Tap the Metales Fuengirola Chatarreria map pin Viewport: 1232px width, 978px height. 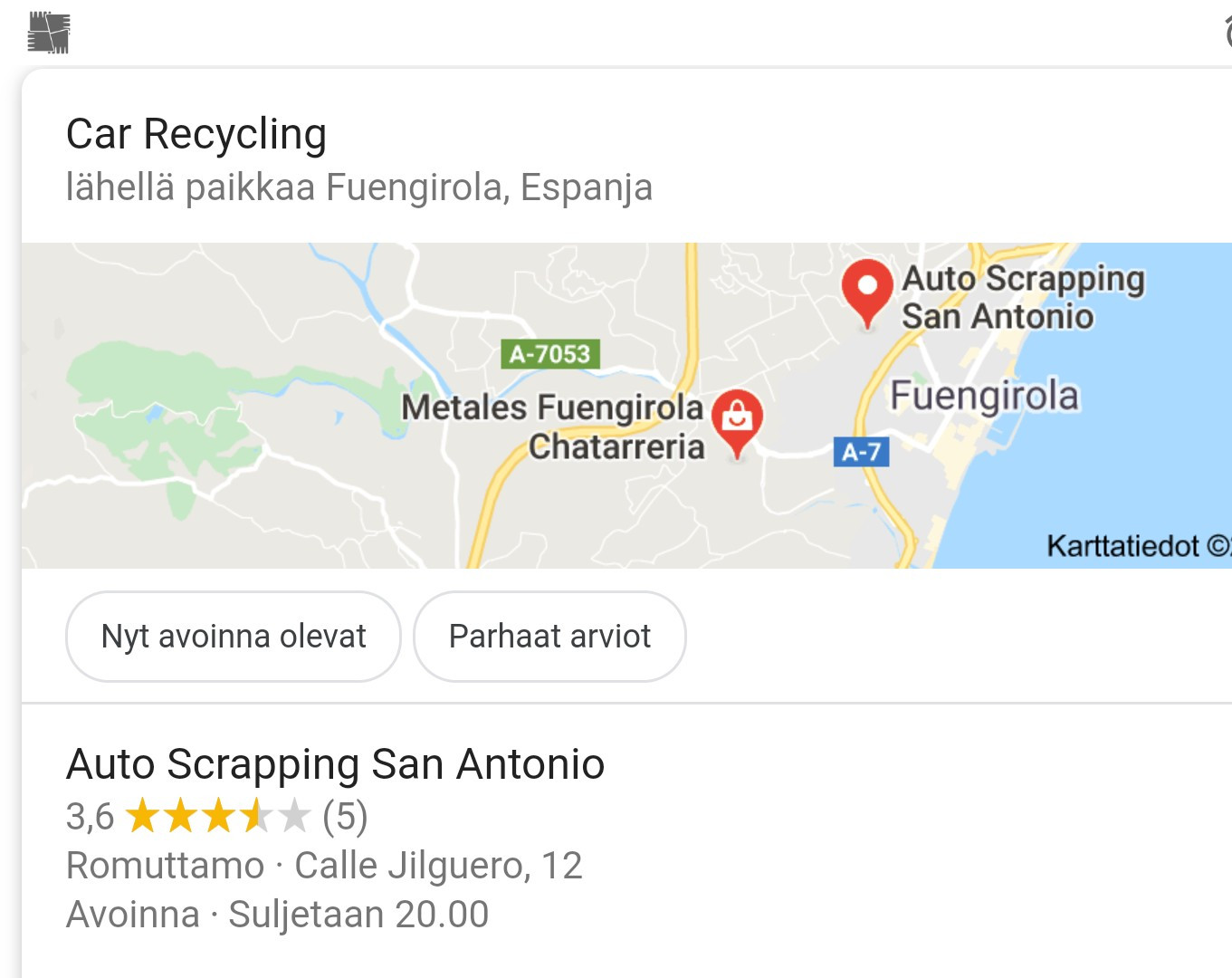click(737, 419)
